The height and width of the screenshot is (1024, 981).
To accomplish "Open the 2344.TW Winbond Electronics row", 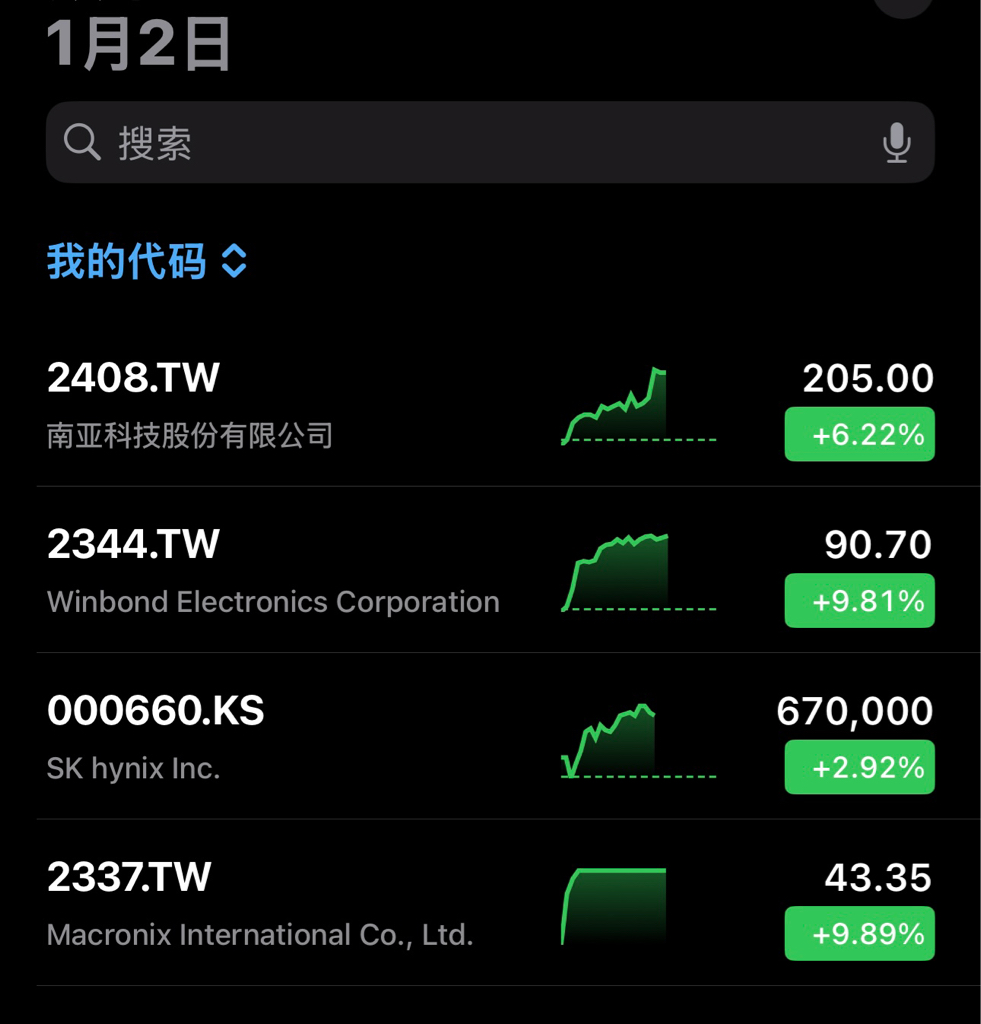I will tap(300, 571).
